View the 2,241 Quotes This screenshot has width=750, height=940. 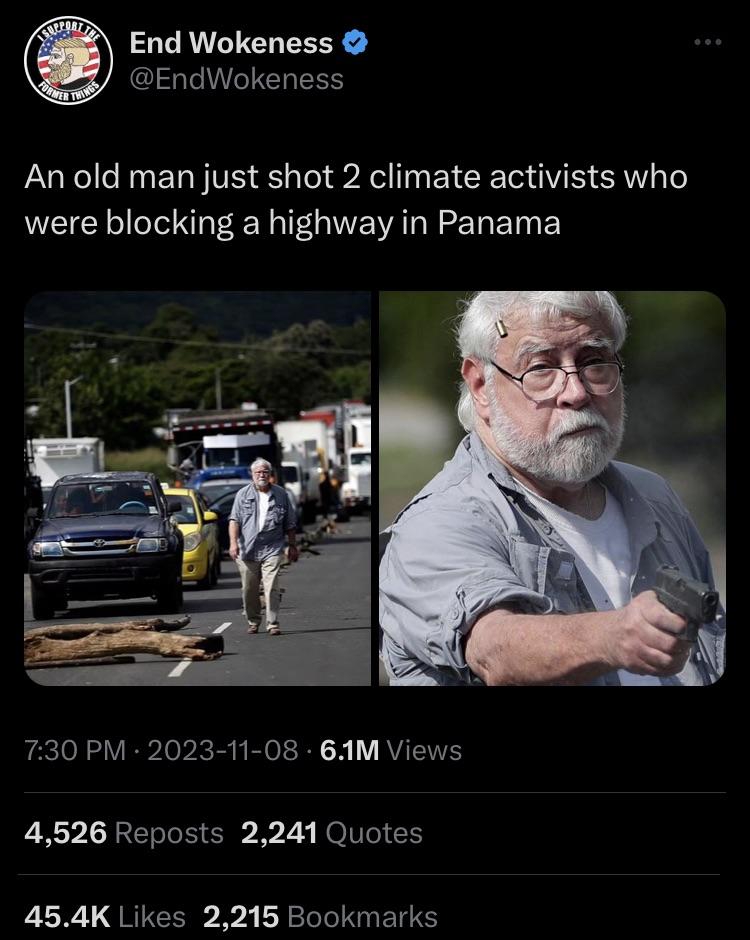(332, 833)
